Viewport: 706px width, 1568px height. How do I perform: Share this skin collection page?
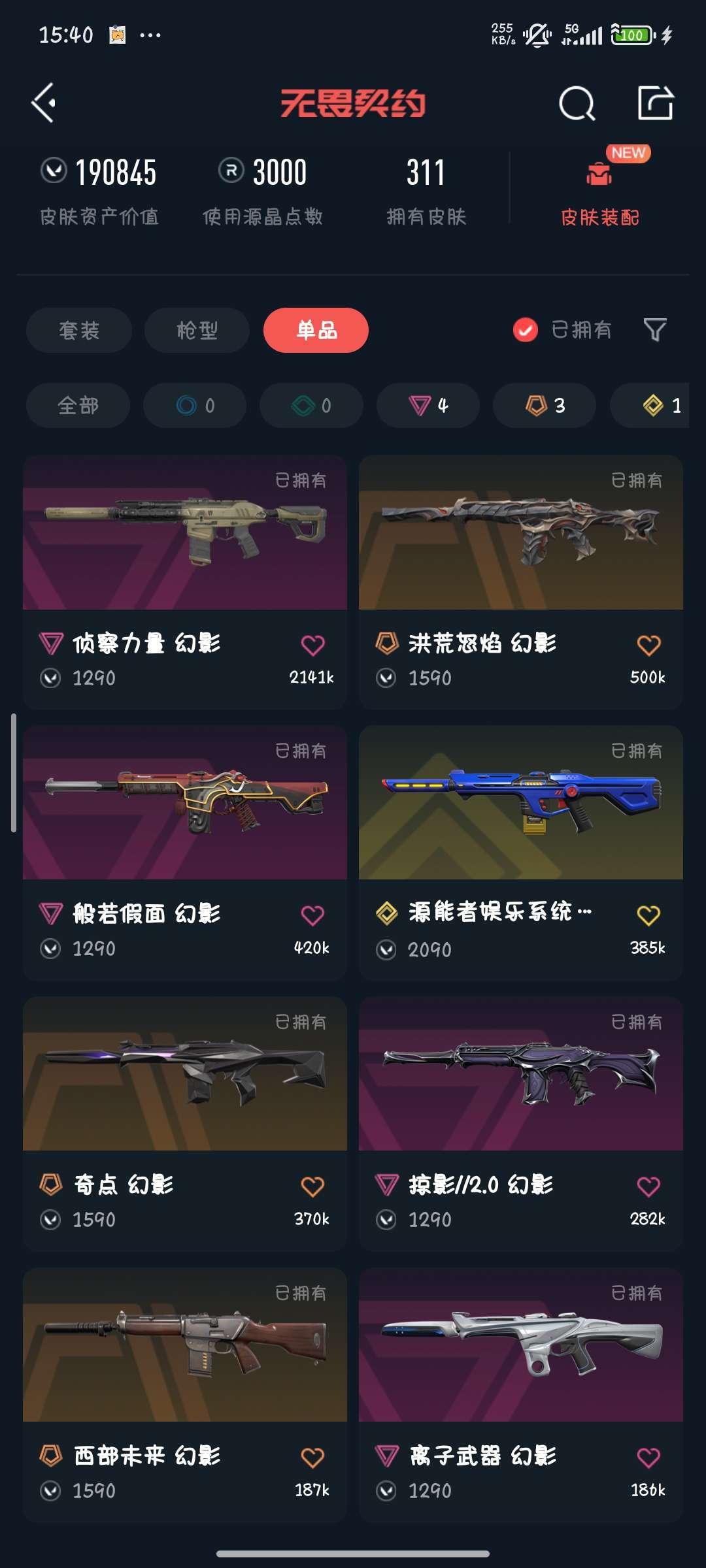pos(655,103)
